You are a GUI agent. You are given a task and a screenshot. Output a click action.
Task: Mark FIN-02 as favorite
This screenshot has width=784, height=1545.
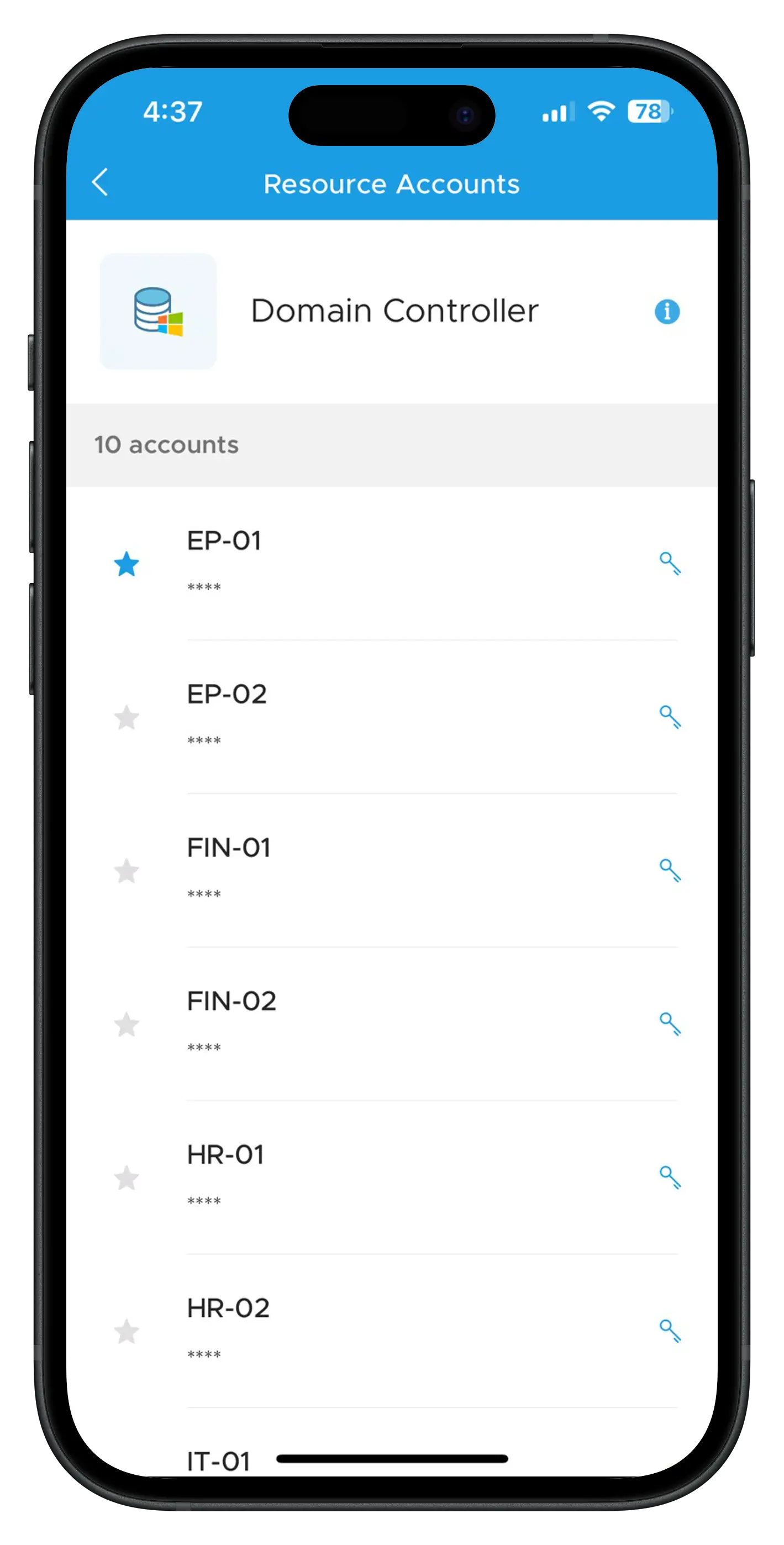tap(127, 1024)
